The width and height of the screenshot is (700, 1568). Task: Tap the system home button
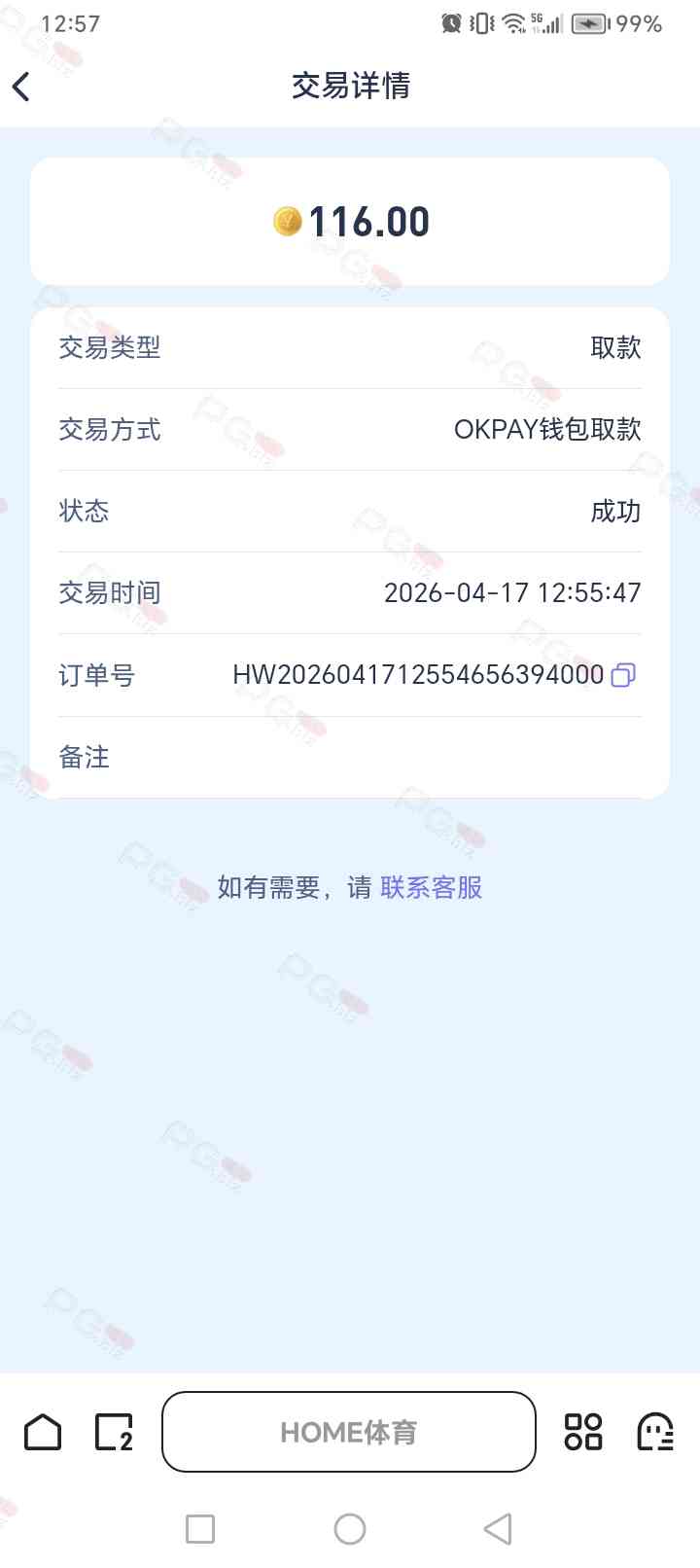350,1529
